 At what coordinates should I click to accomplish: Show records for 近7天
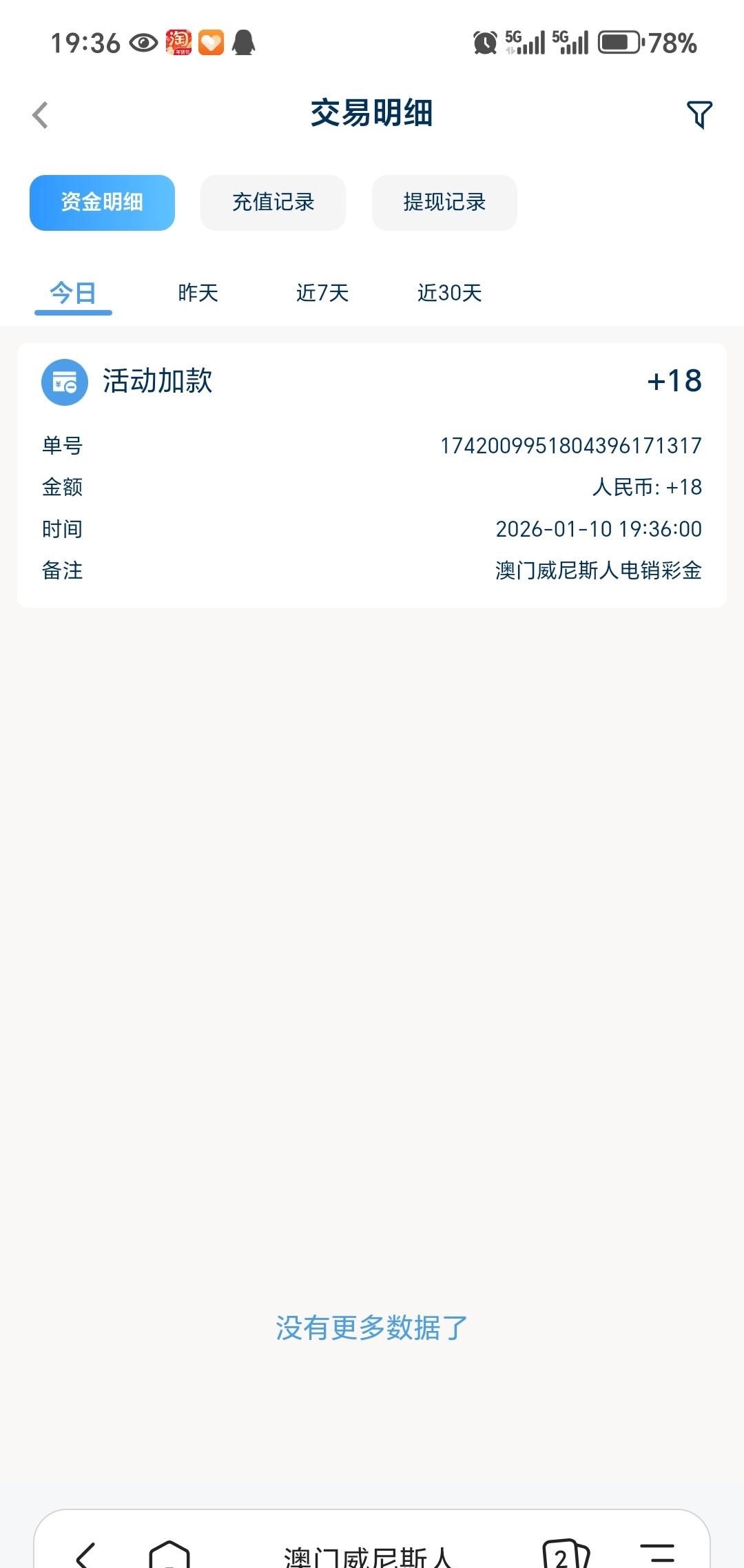pyautogui.click(x=322, y=293)
